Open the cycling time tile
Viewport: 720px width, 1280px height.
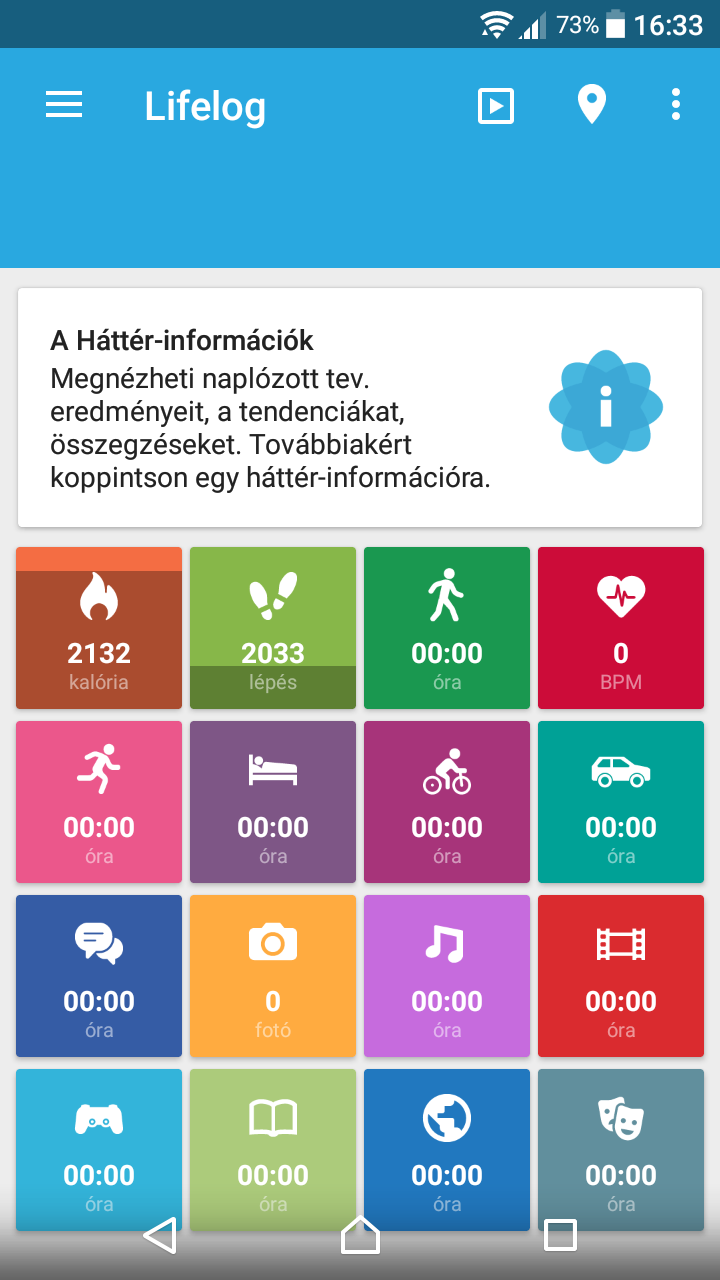coord(447,802)
